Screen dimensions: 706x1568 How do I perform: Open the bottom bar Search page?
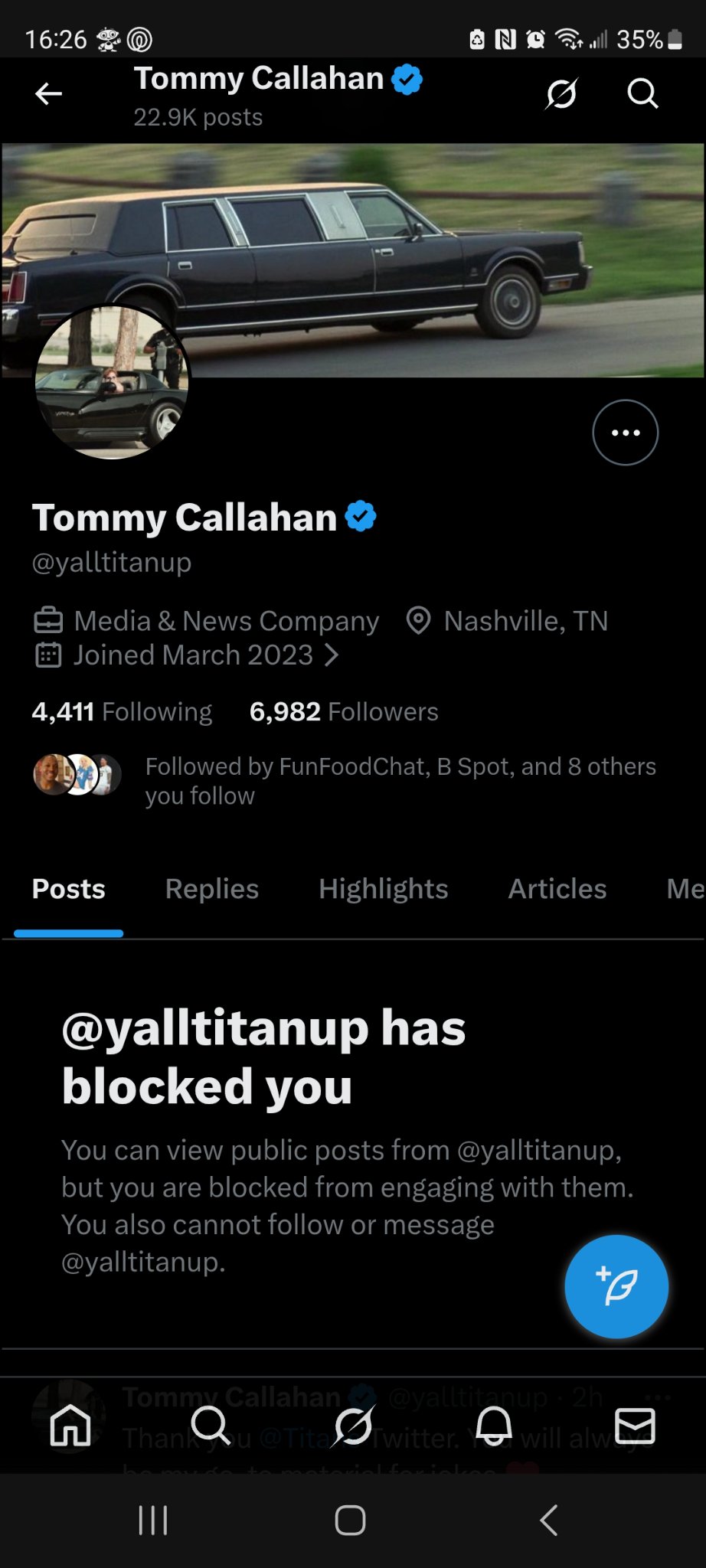(x=211, y=1426)
